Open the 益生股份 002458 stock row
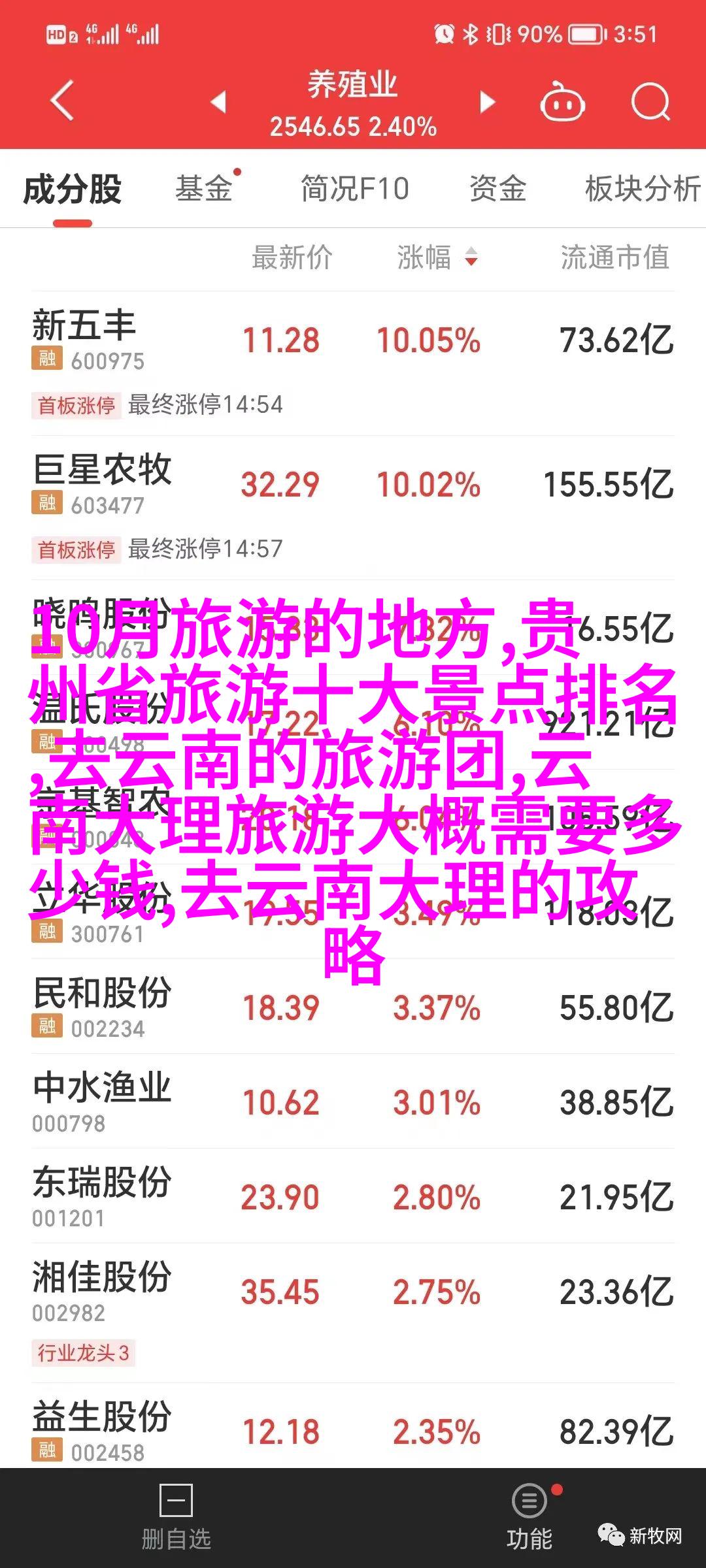 click(353, 1431)
